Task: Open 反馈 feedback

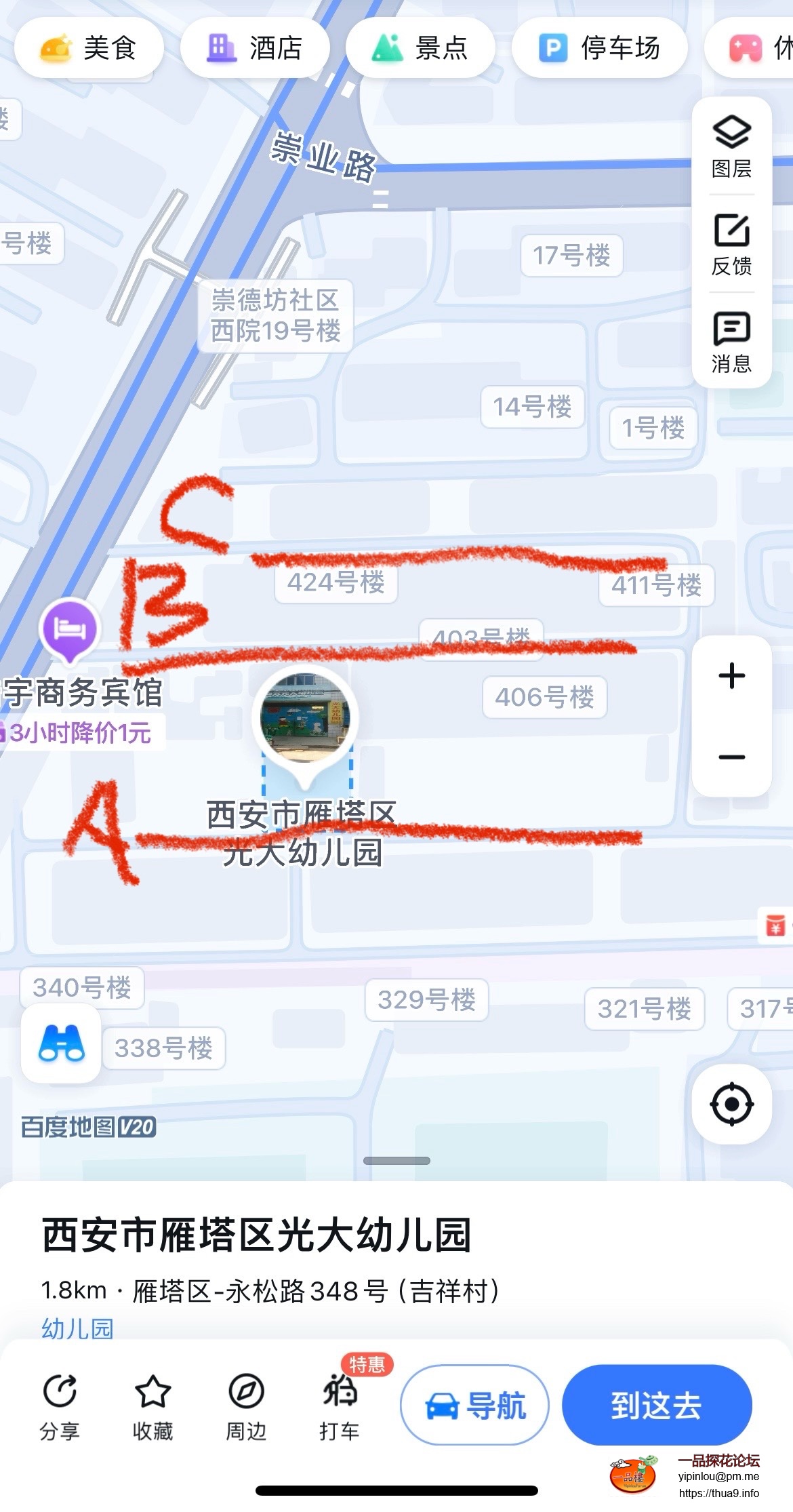Action: [x=731, y=245]
